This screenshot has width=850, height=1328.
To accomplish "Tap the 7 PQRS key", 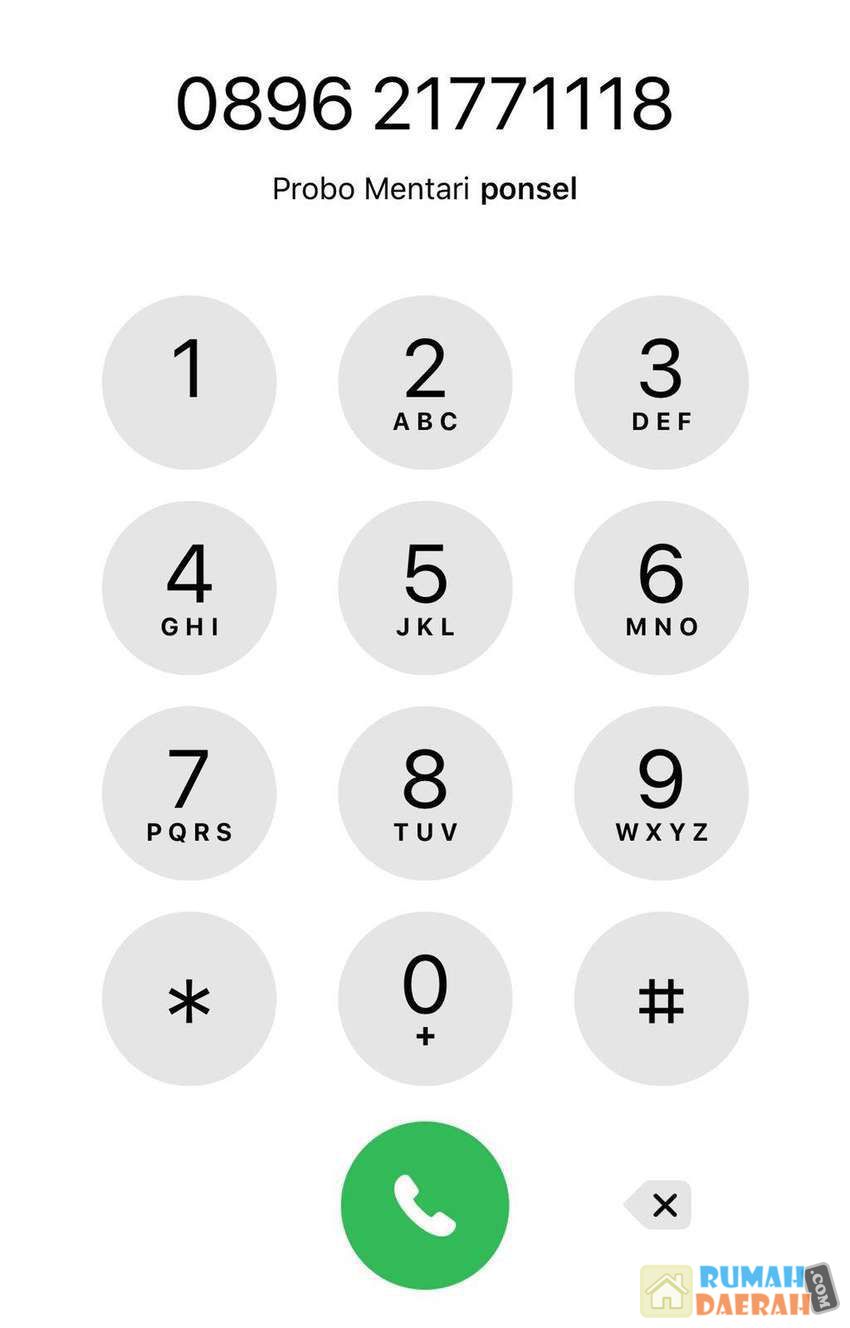I will [x=189, y=793].
